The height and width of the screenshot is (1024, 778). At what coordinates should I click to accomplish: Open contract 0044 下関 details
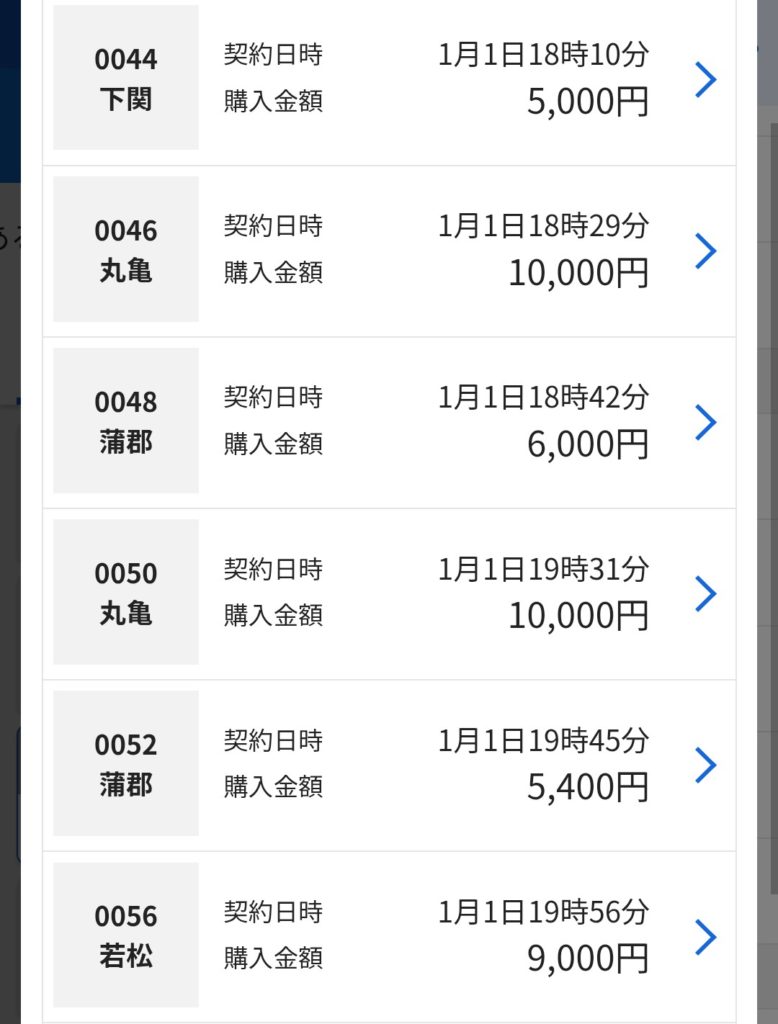pos(705,80)
